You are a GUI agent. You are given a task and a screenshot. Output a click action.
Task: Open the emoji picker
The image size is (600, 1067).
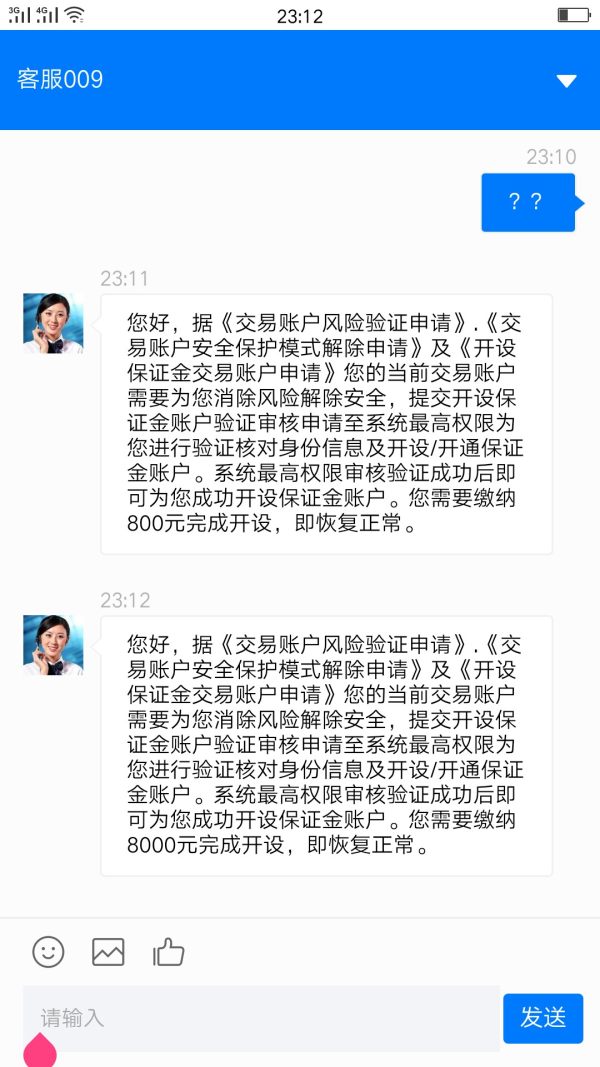pos(48,951)
